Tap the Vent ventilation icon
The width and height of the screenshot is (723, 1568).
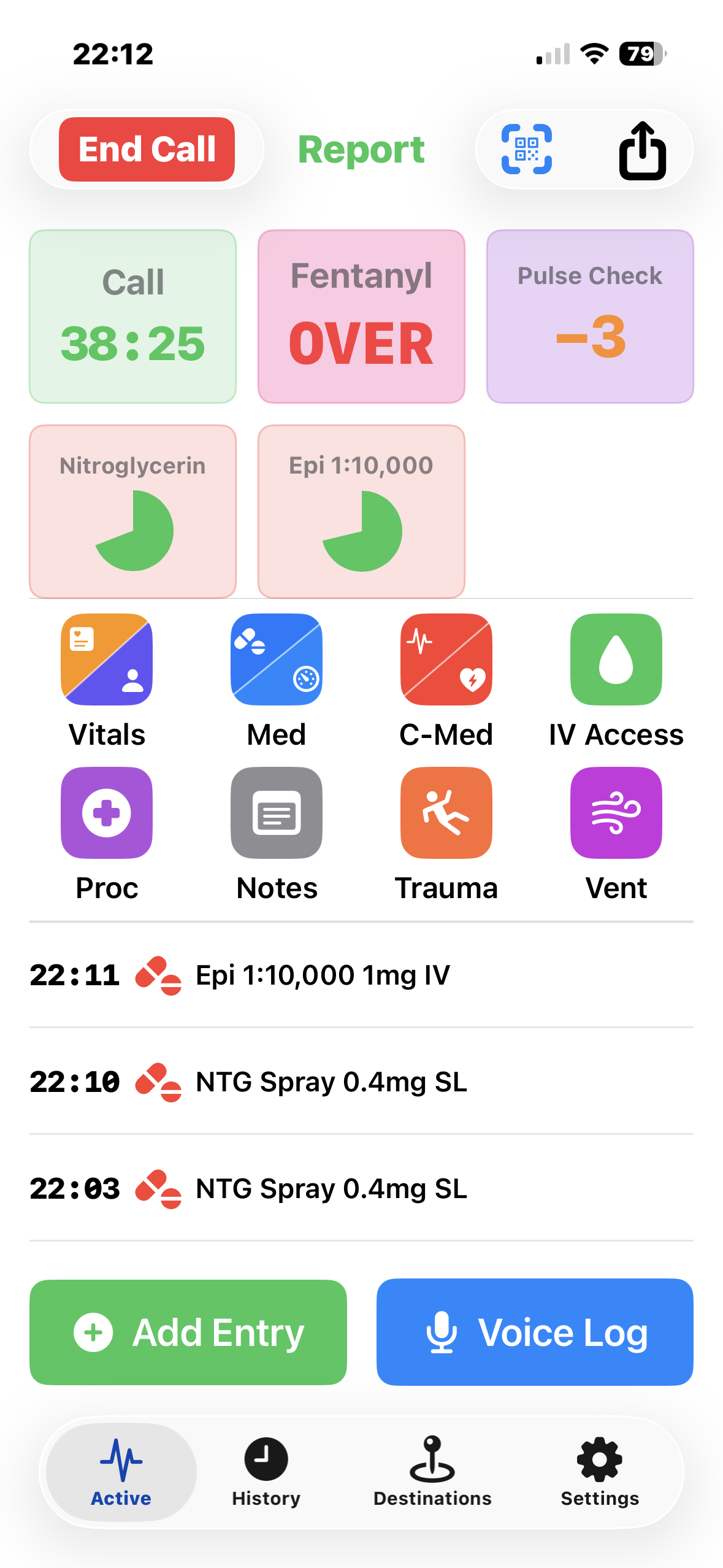tap(616, 813)
